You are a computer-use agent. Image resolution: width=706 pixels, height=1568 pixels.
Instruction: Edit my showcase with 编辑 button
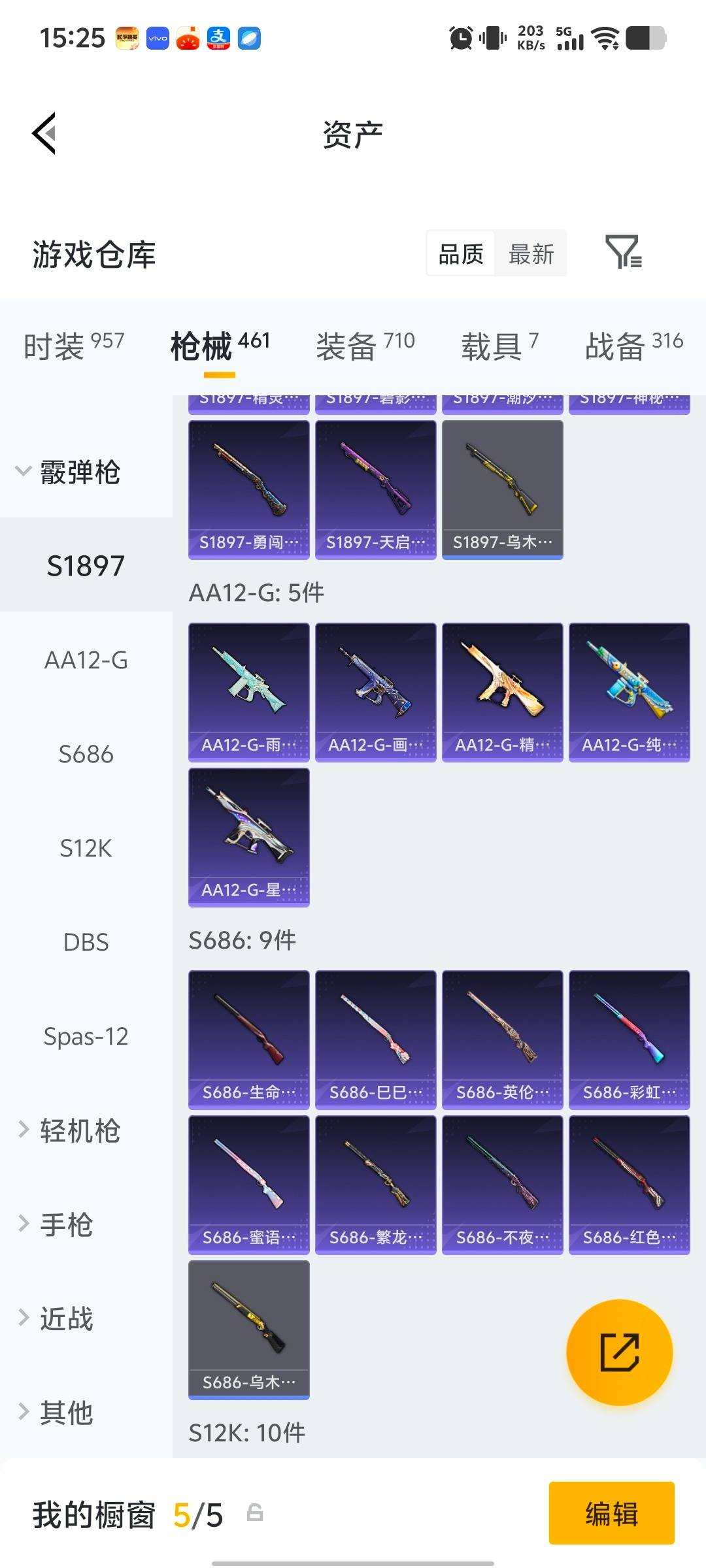pyautogui.click(x=611, y=1513)
